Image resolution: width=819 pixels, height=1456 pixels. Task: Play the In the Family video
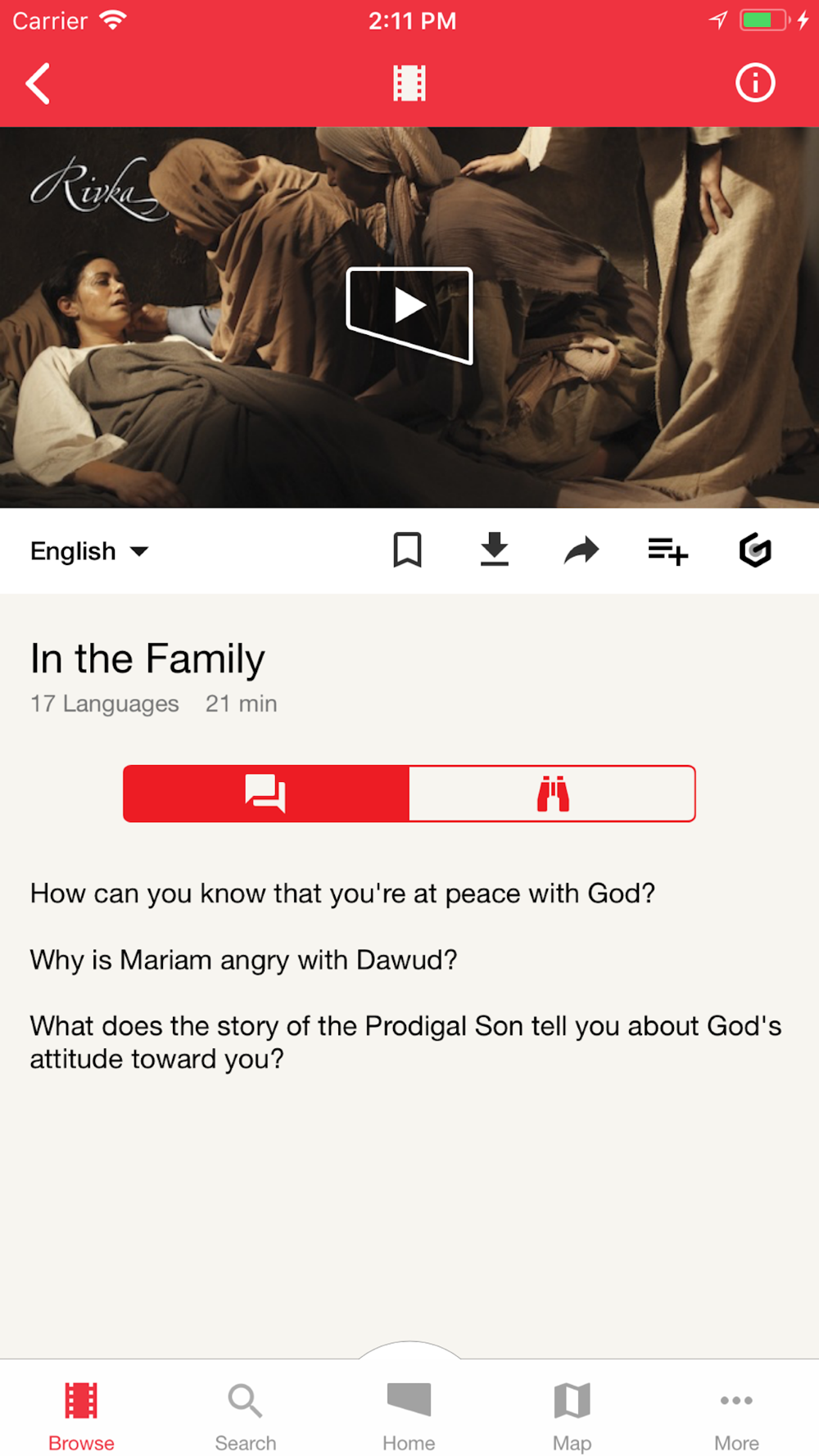(409, 315)
